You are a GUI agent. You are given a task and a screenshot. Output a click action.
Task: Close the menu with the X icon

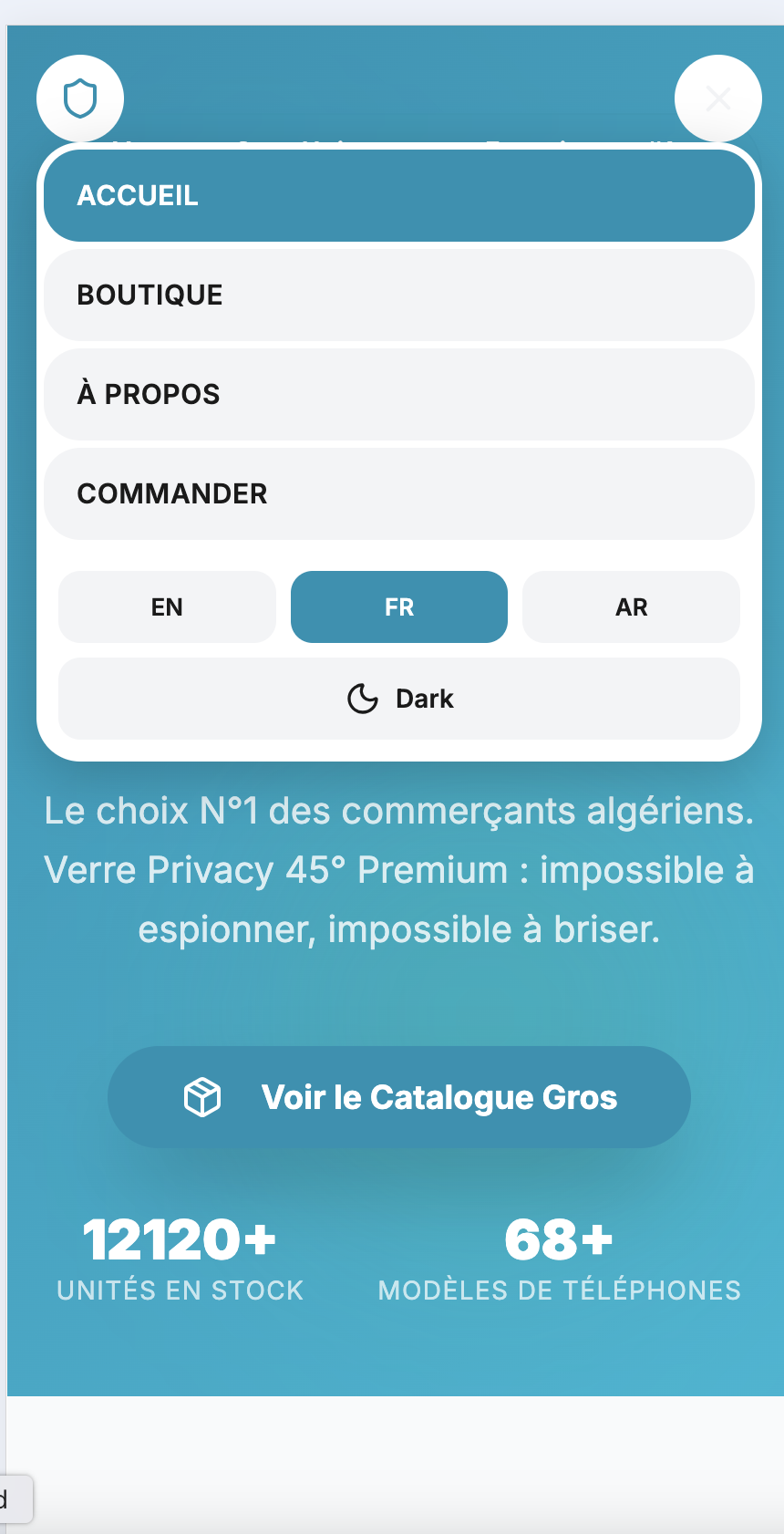click(718, 98)
